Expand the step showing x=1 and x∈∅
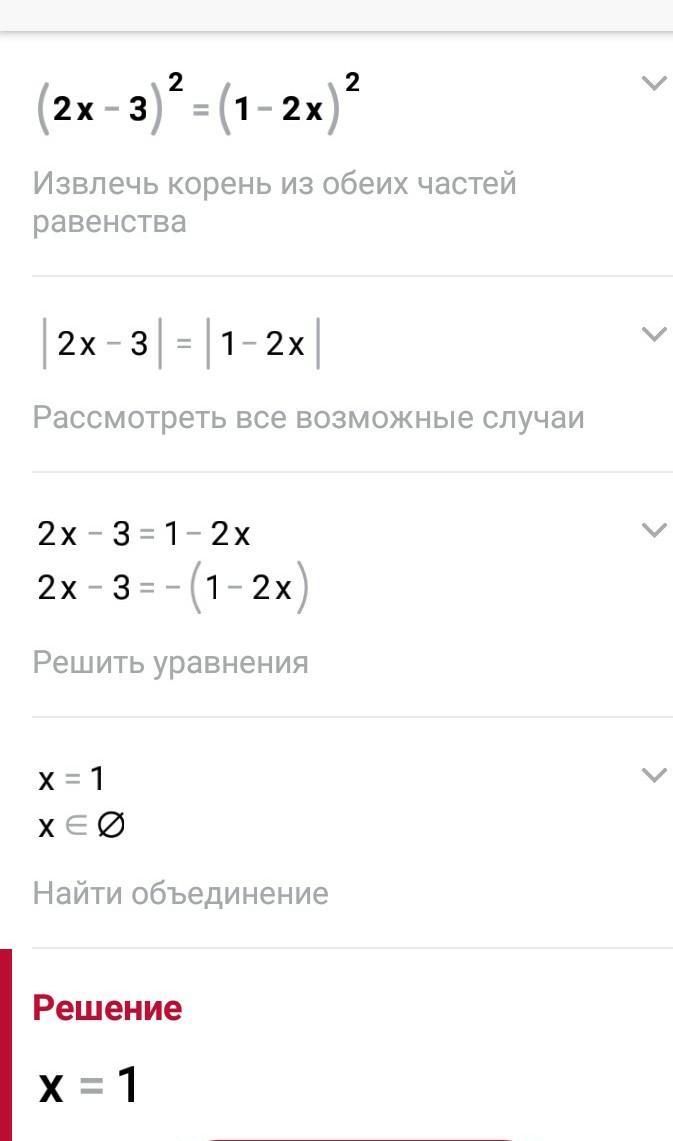 (654, 775)
